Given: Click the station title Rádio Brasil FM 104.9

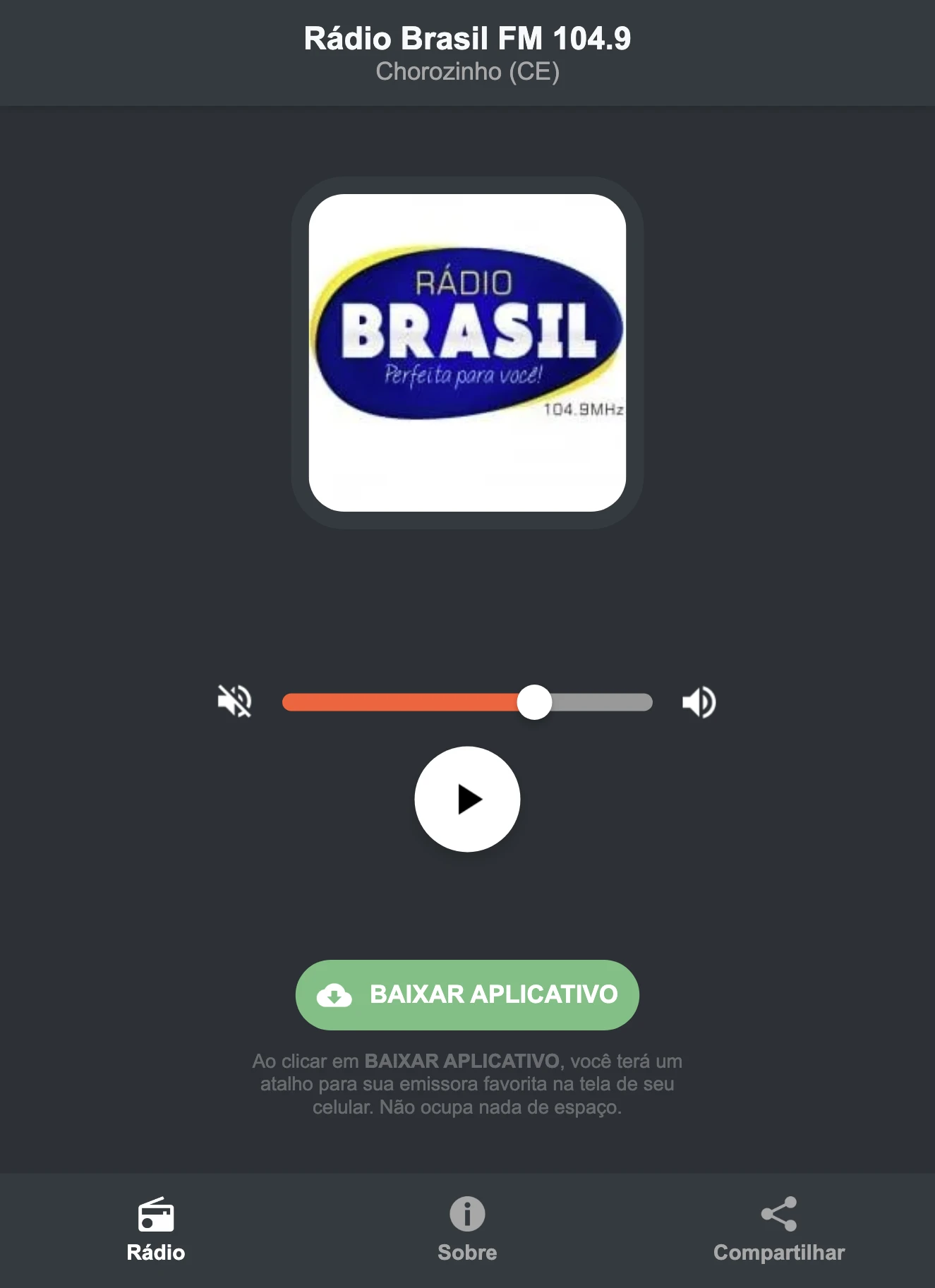Looking at the screenshot, I should [467, 40].
